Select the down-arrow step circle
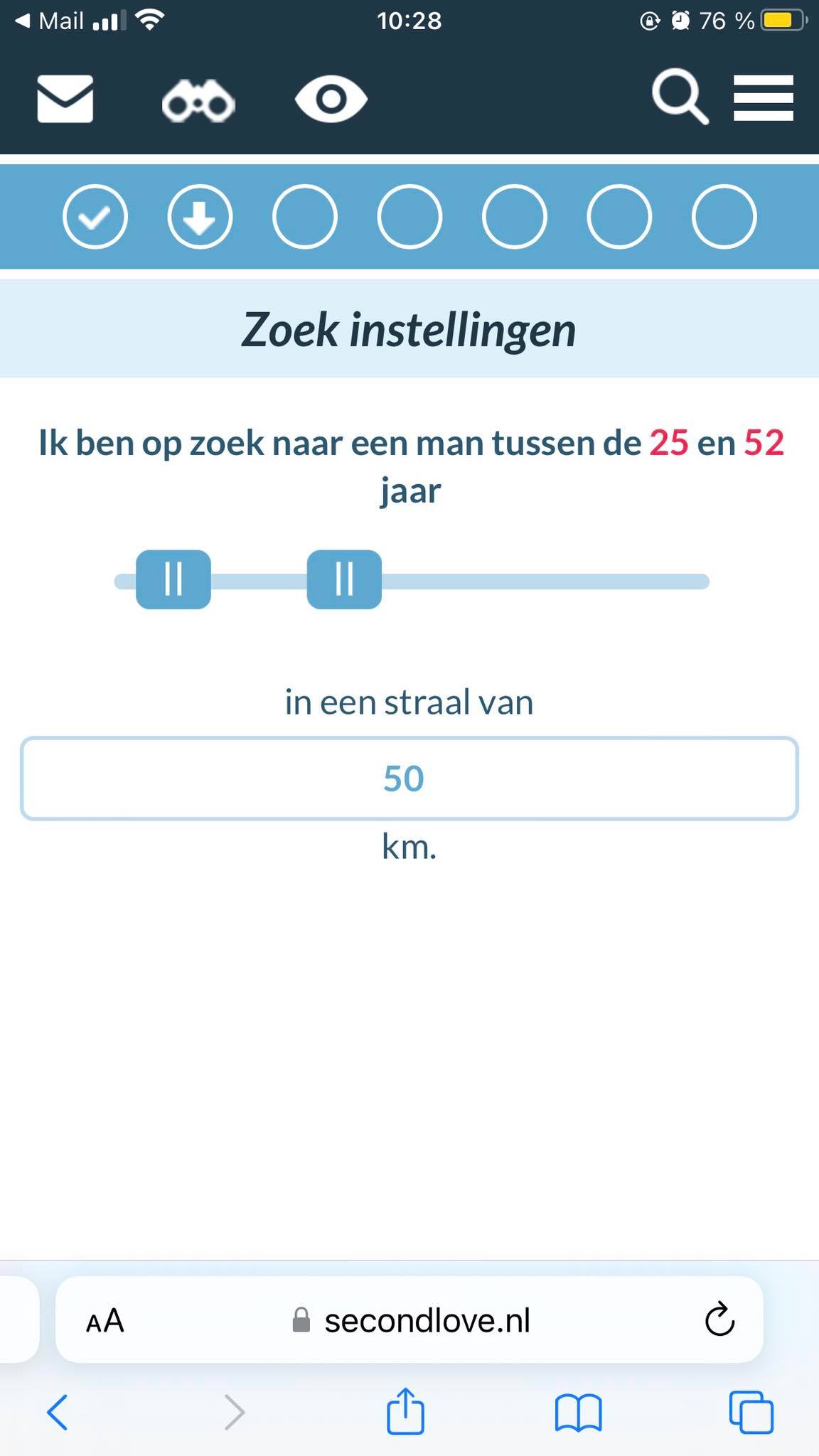This screenshot has width=819, height=1456. [x=200, y=216]
